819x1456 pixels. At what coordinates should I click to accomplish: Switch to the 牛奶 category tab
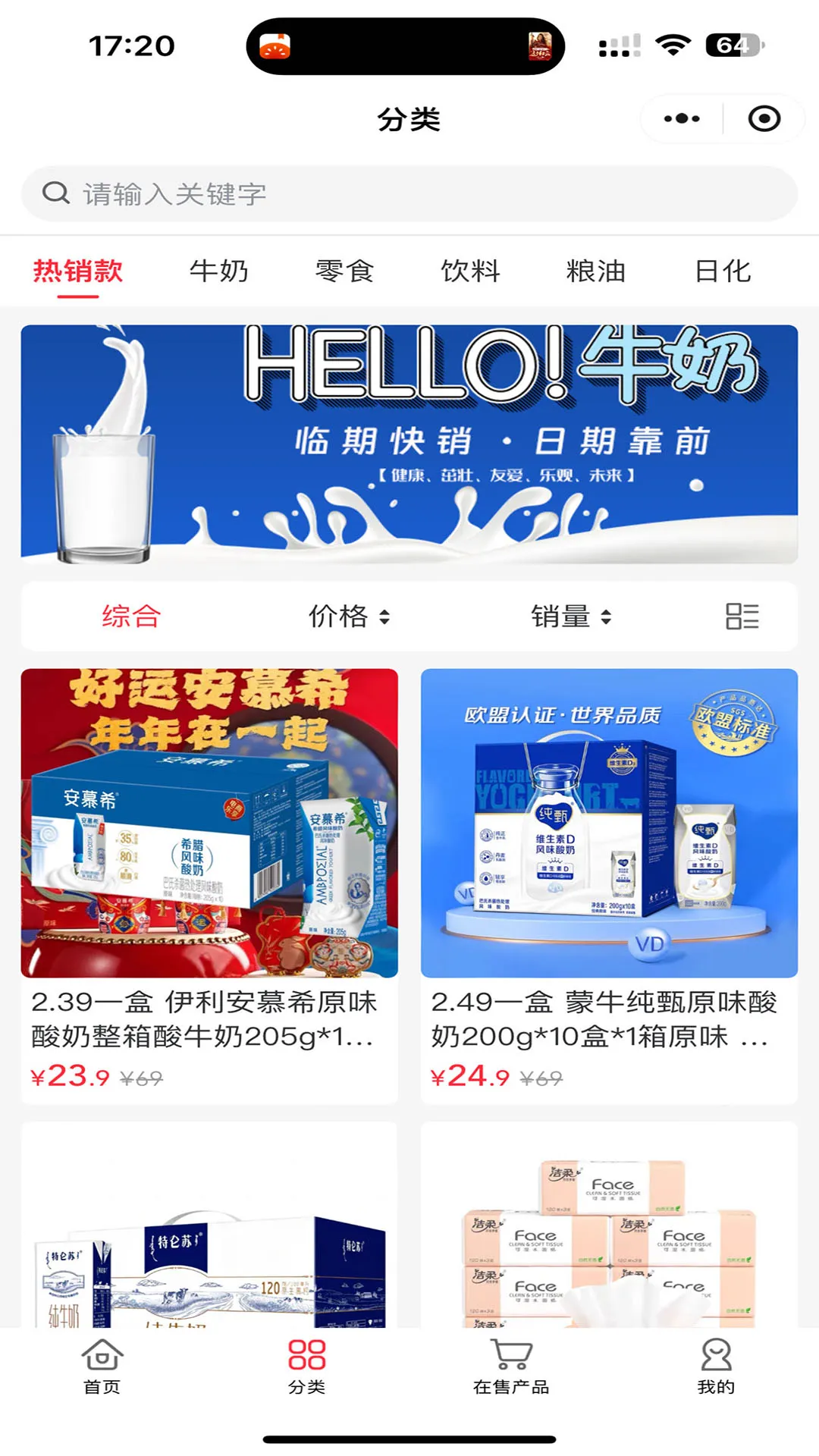coord(218,271)
